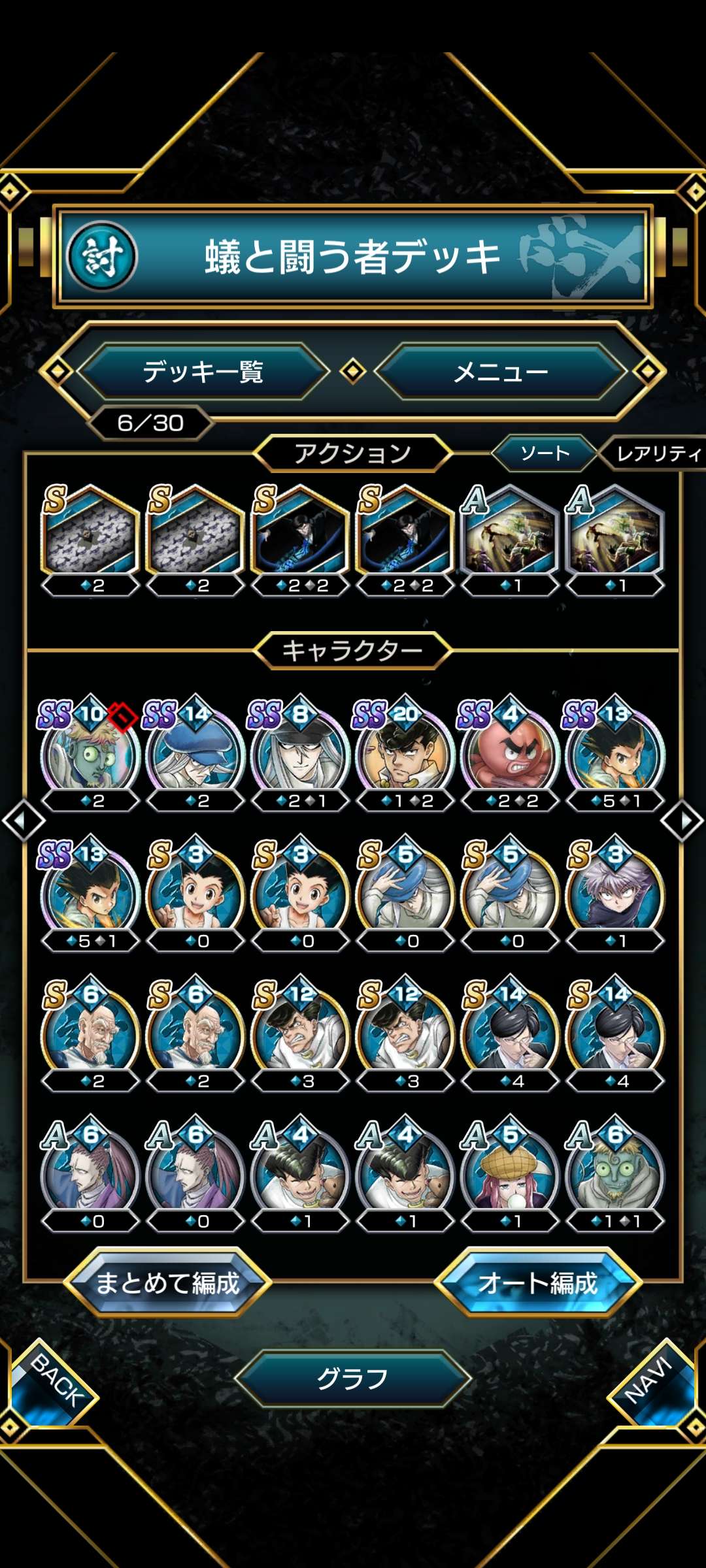Run オート編成 auto formation
This screenshot has width=706, height=1568.
[x=537, y=1282]
